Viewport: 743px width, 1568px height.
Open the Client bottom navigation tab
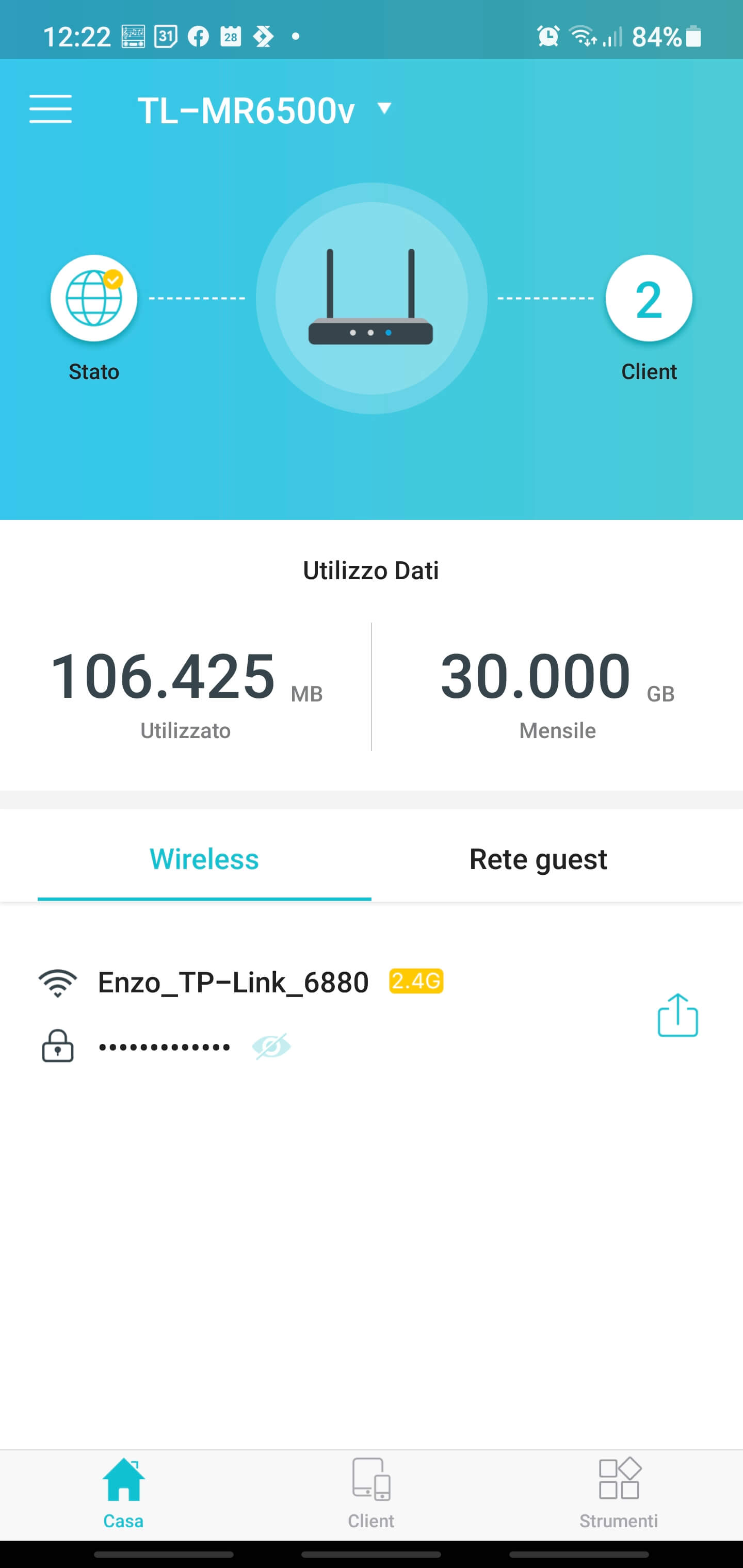(x=371, y=1494)
